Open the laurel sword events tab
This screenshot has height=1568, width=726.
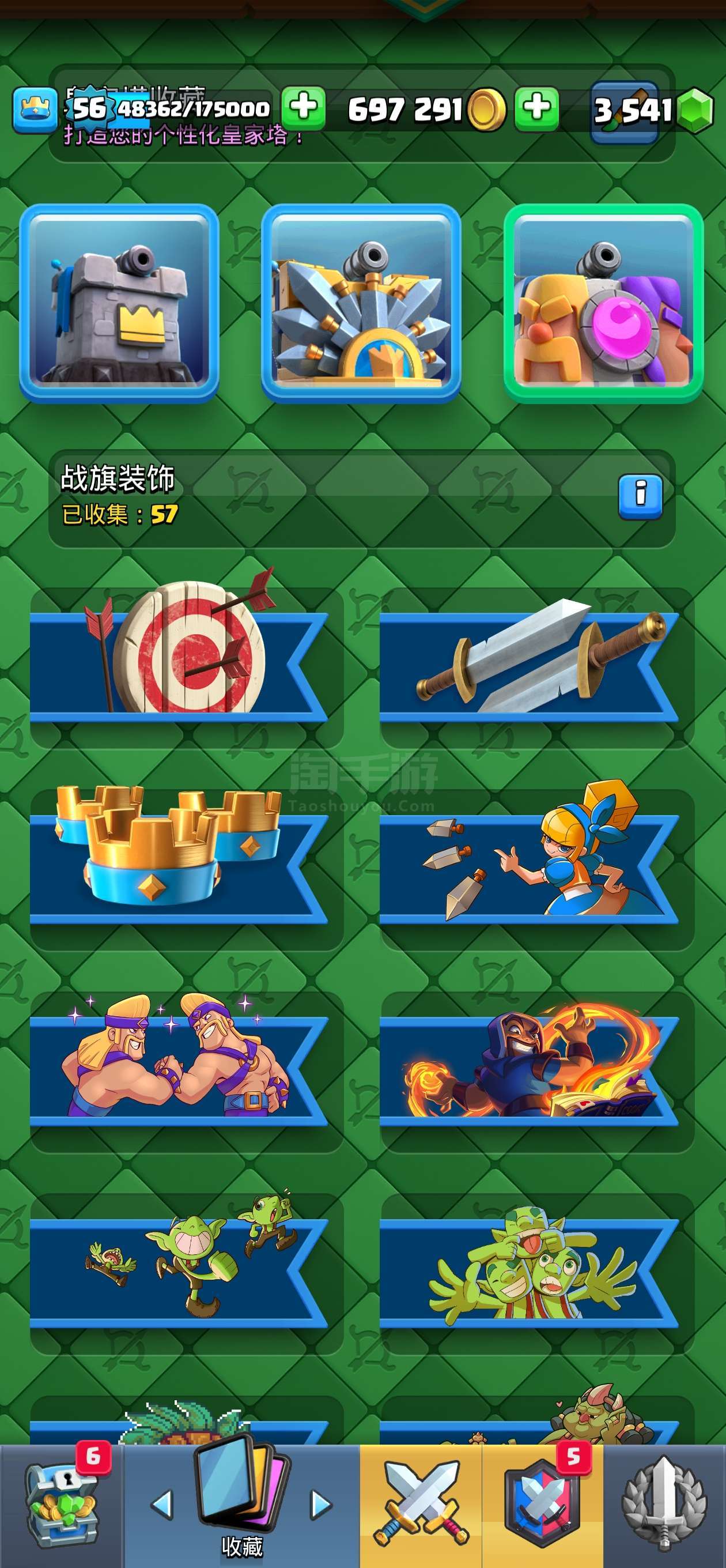[x=664, y=1505]
